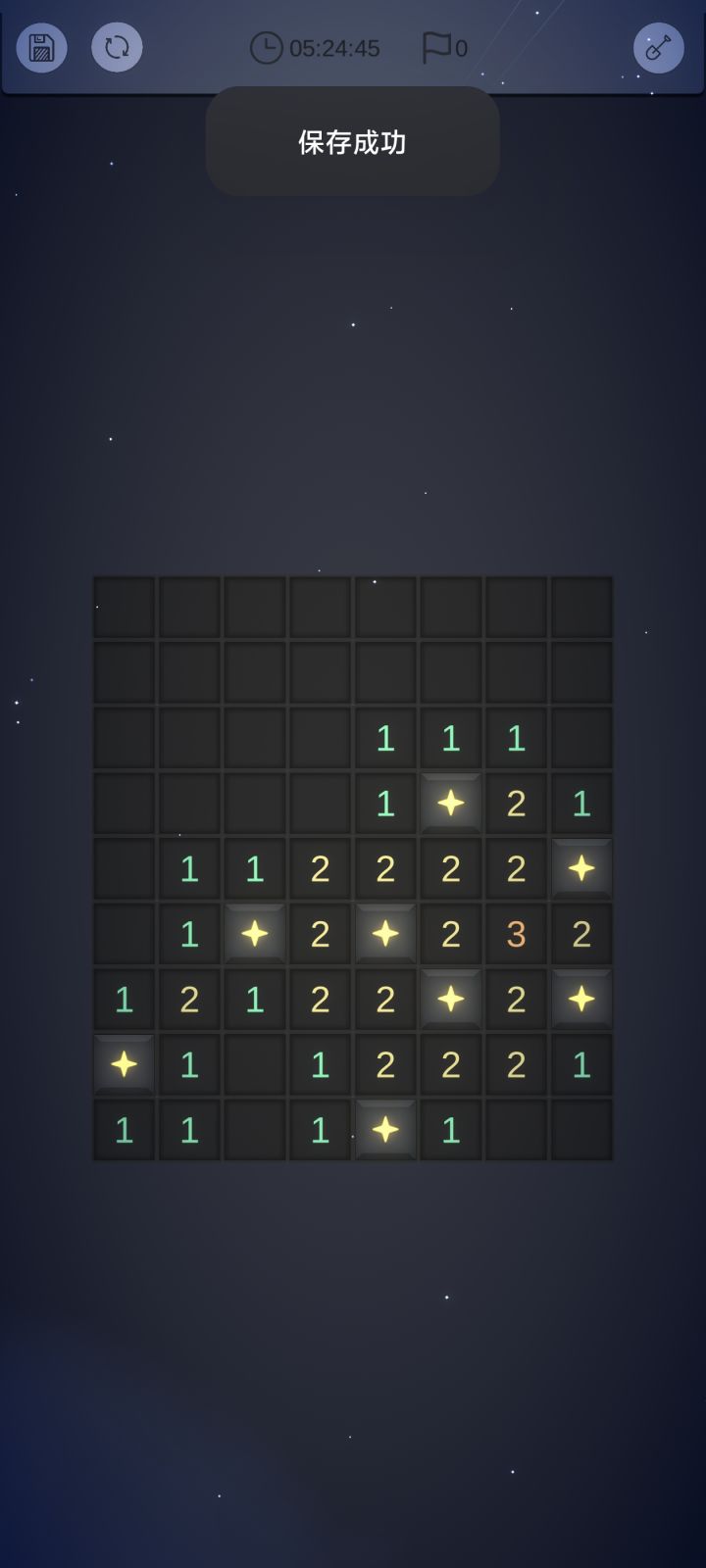Click the flag count showing 0
The image size is (706, 1568).
(x=457, y=46)
